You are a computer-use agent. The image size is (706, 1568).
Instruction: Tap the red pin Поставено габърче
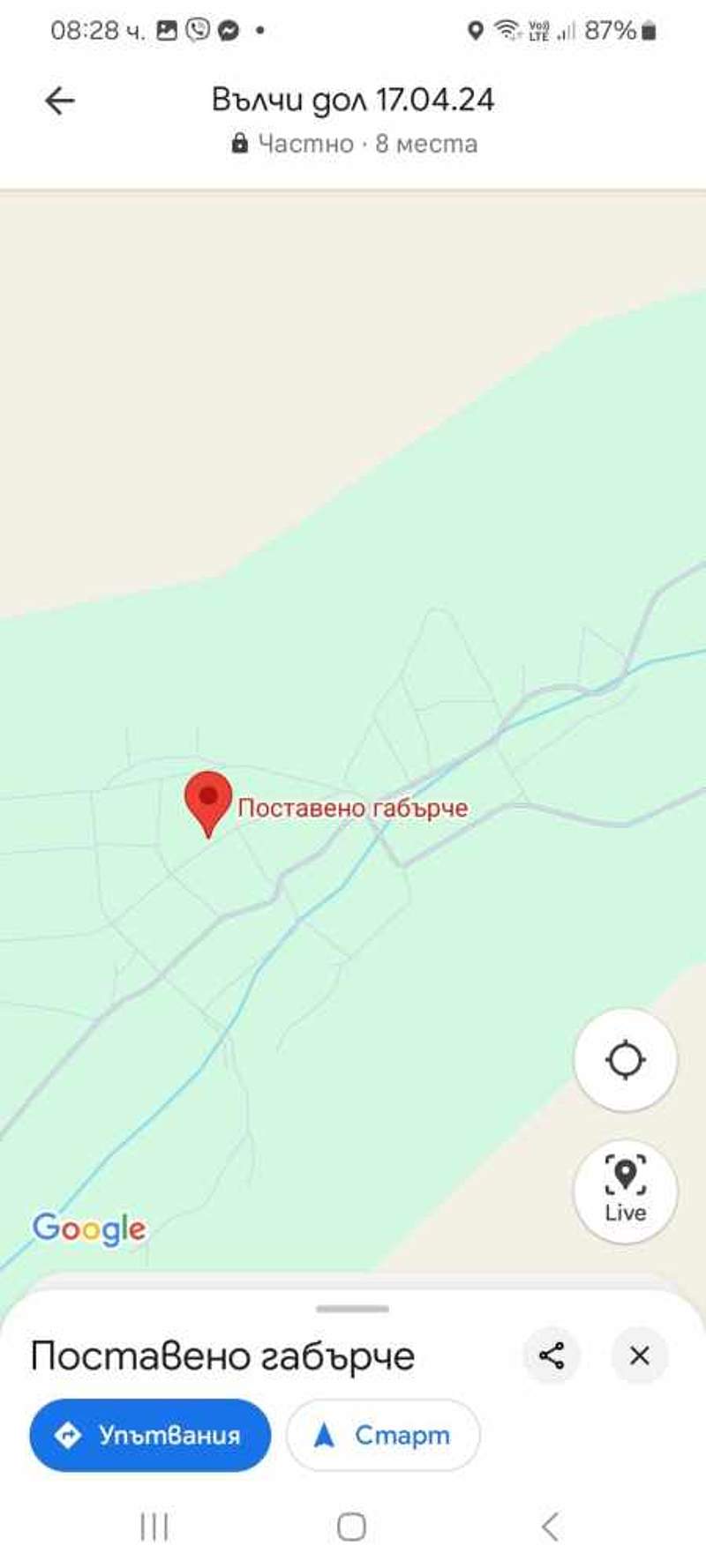click(208, 800)
